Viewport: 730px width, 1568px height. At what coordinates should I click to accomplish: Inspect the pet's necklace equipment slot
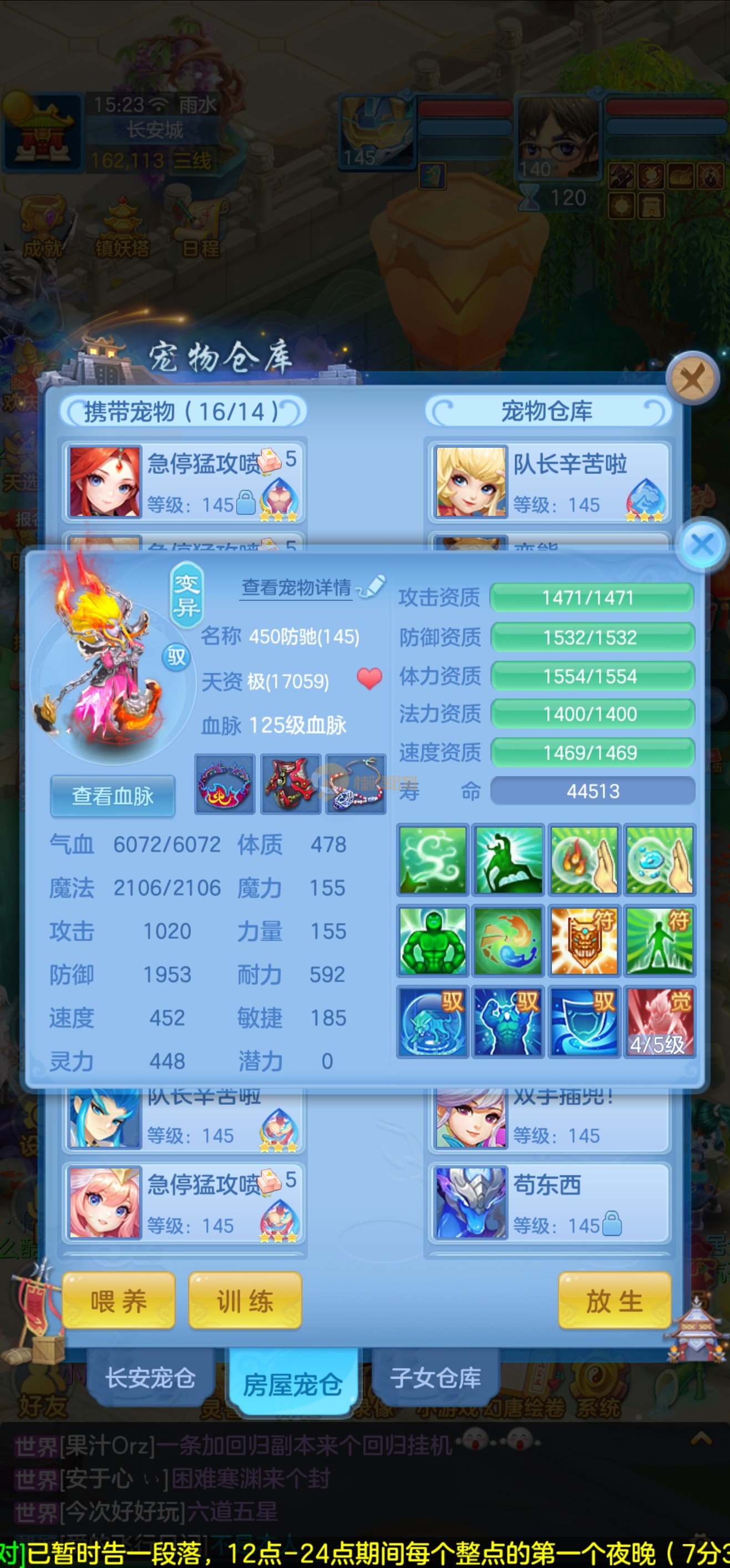tap(356, 784)
